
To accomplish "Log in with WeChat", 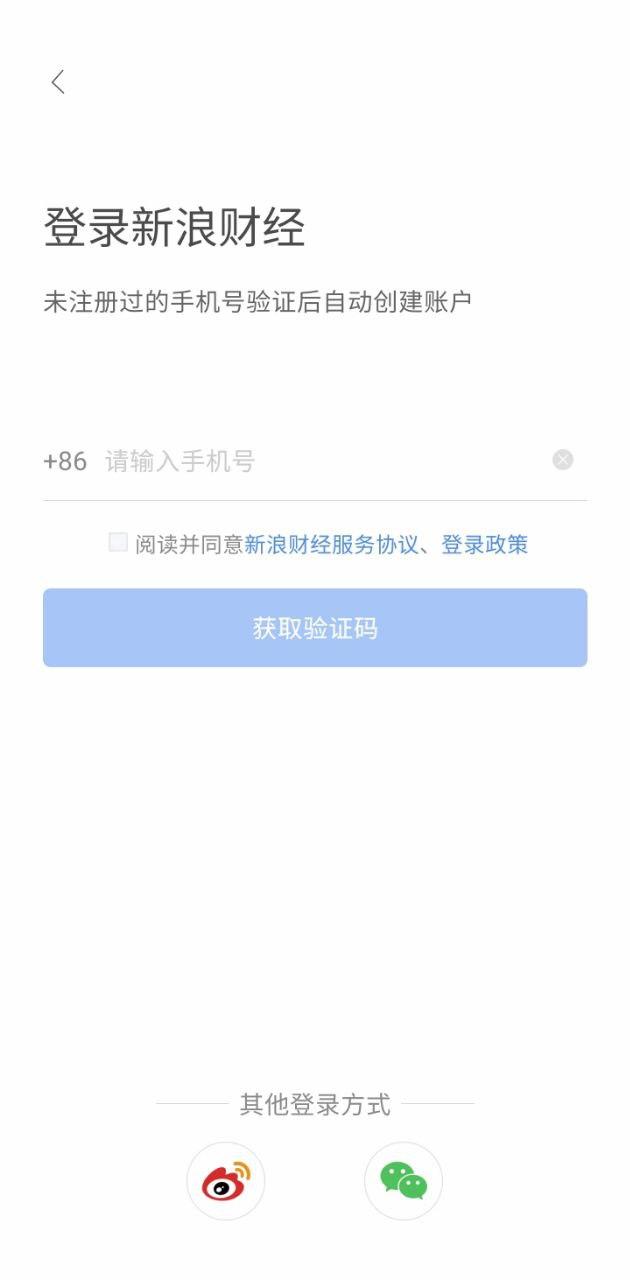I will coord(403,1181).
